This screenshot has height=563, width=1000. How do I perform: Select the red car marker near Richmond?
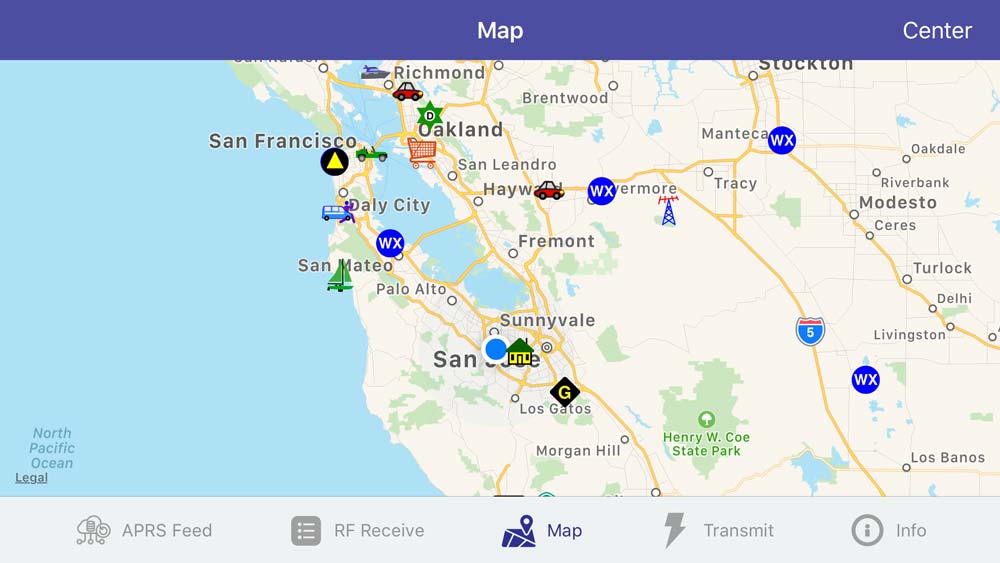click(x=406, y=92)
